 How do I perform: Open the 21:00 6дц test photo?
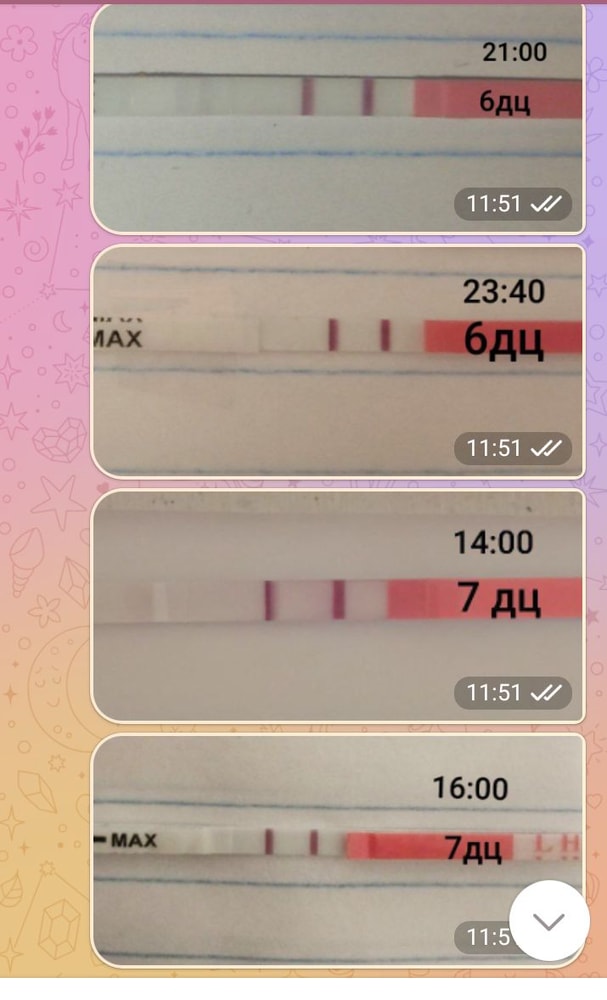point(337,120)
